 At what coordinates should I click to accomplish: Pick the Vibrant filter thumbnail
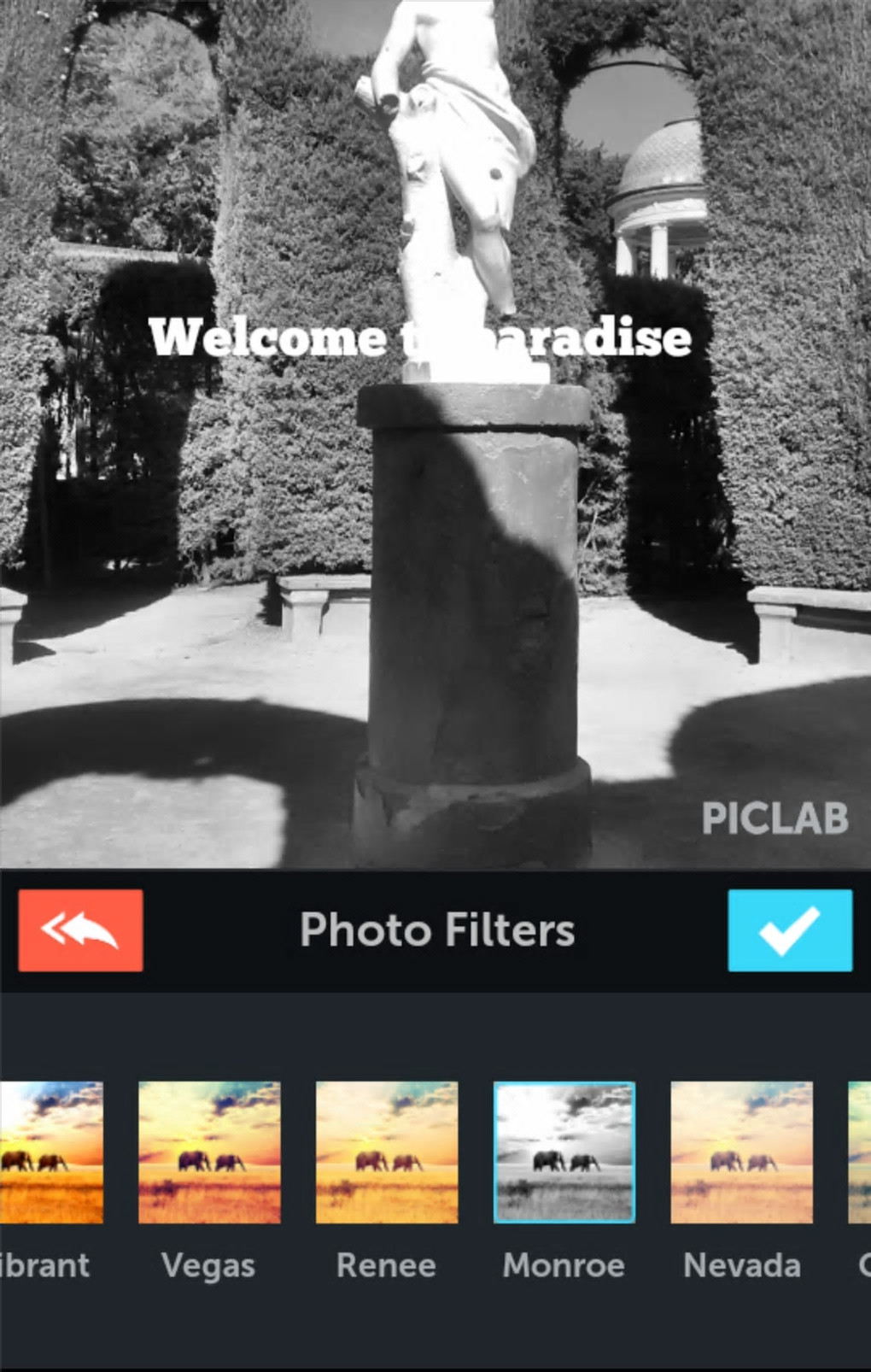pos(50,1152)
